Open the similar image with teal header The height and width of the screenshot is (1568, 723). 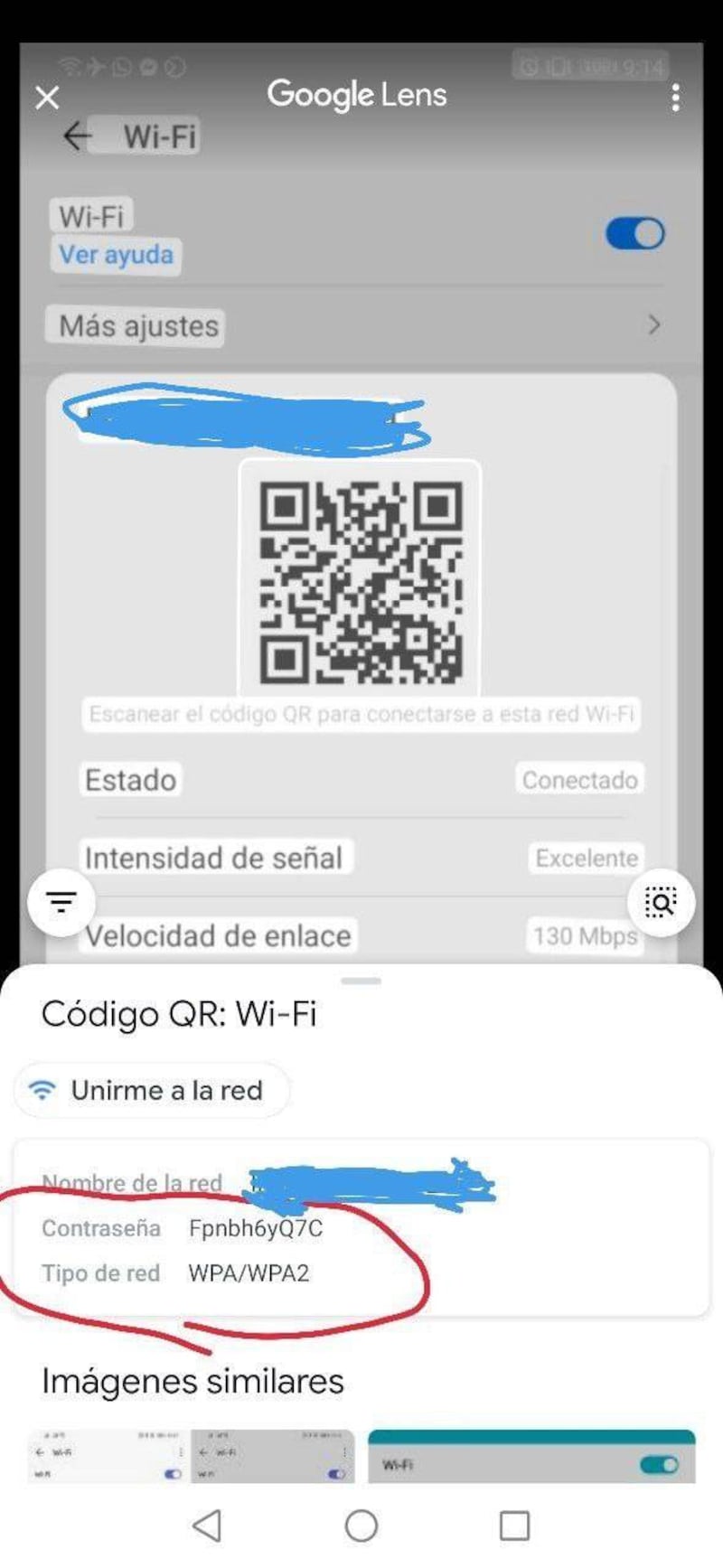click(x=531, y=1456)
